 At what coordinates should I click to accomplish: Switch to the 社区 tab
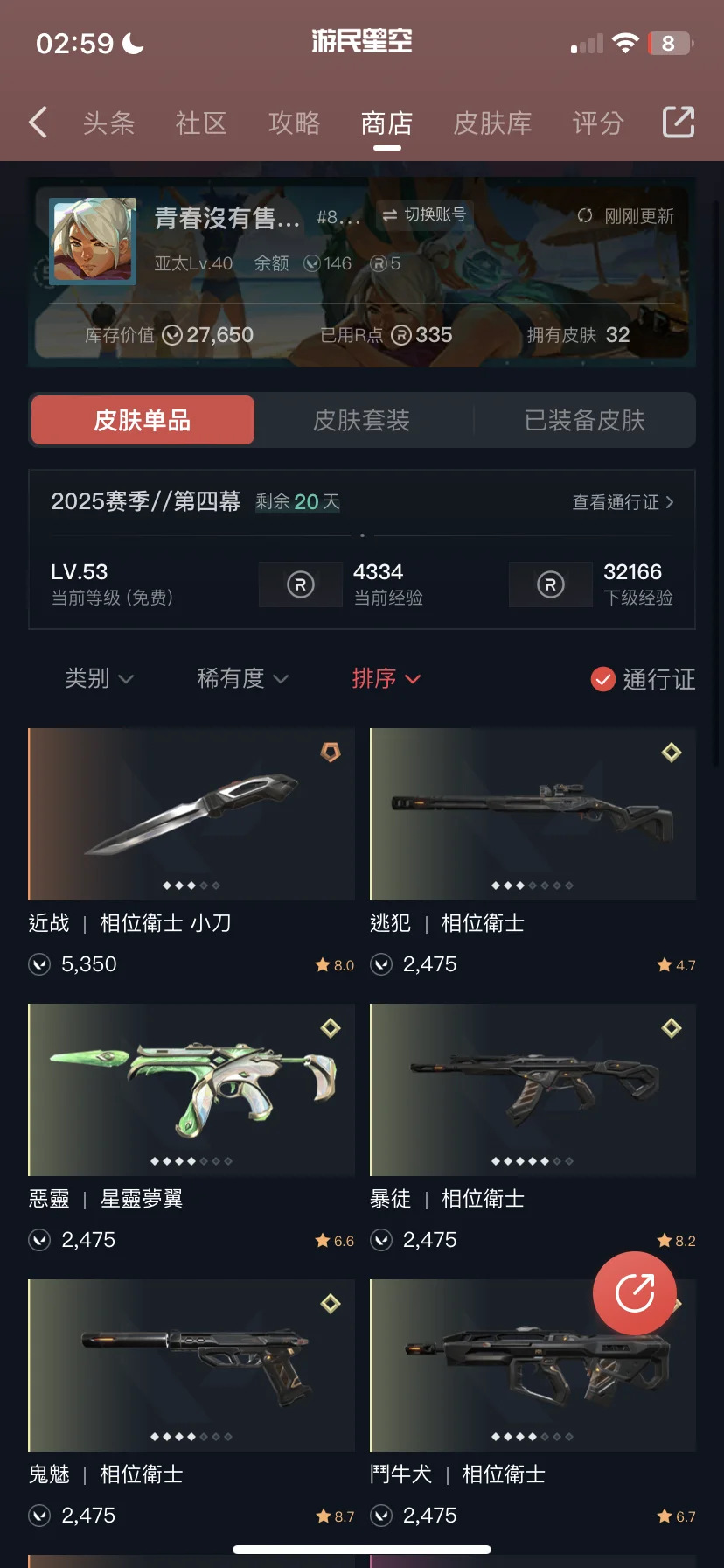point(201,122)
